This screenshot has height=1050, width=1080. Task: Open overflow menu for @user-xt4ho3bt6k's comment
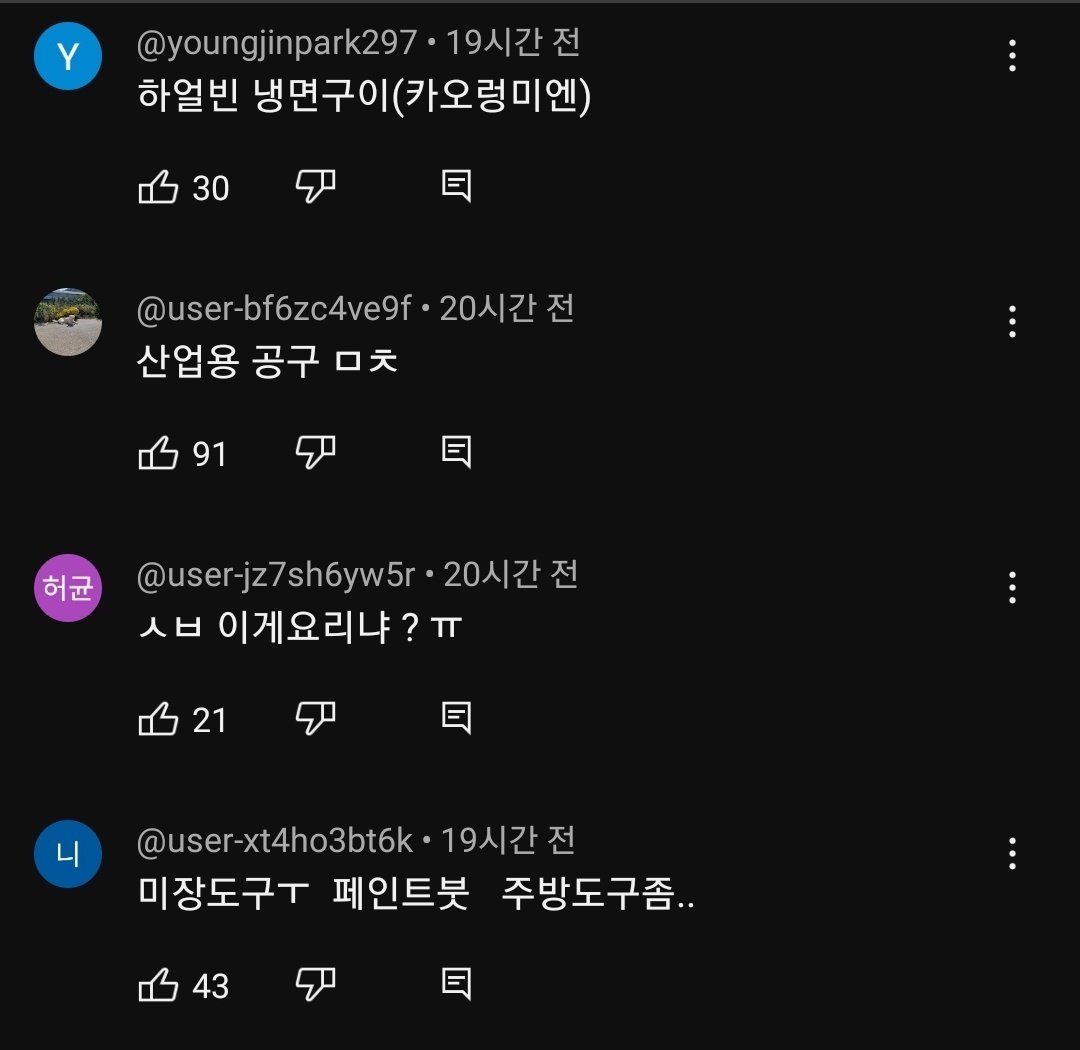tap(1012, 854)
